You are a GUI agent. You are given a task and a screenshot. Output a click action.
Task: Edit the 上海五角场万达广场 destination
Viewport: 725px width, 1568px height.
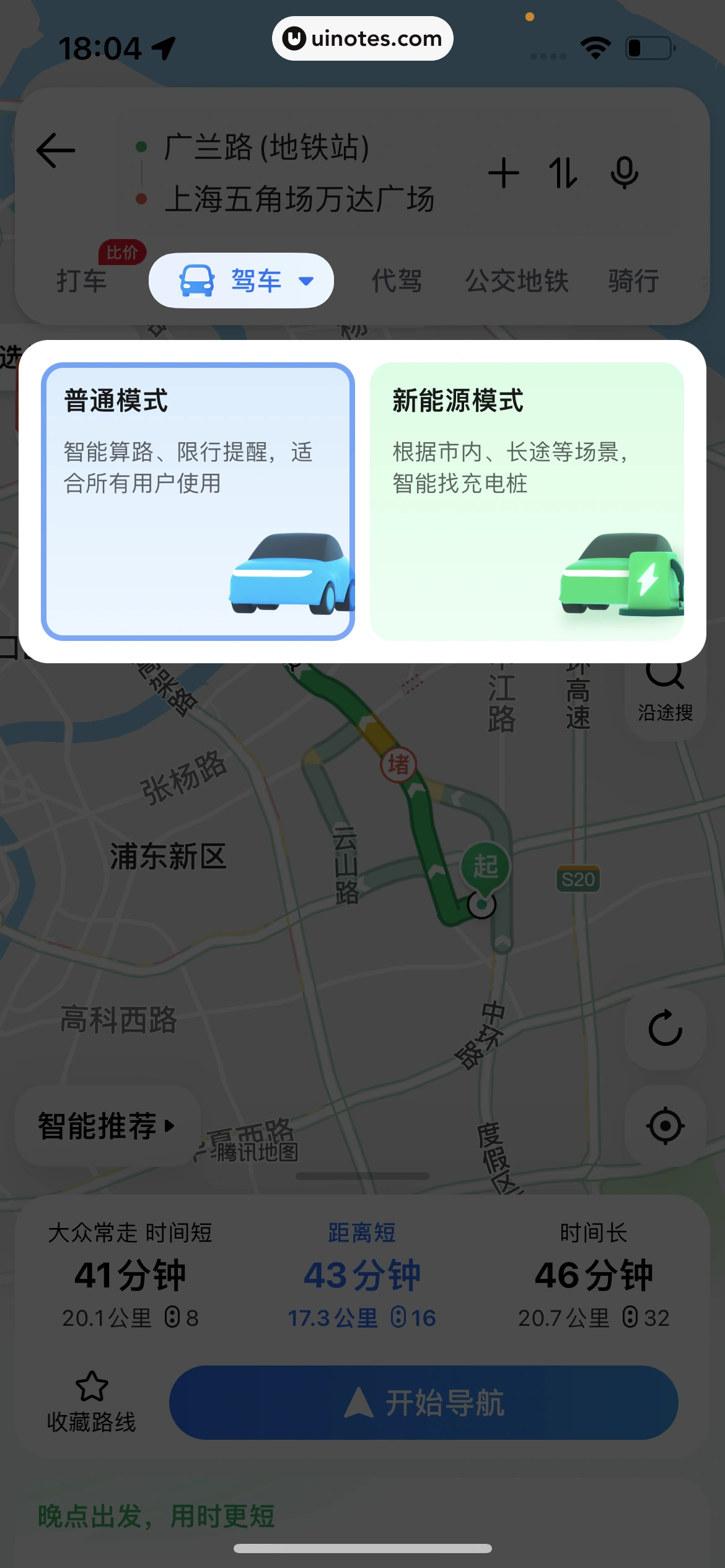299,199
